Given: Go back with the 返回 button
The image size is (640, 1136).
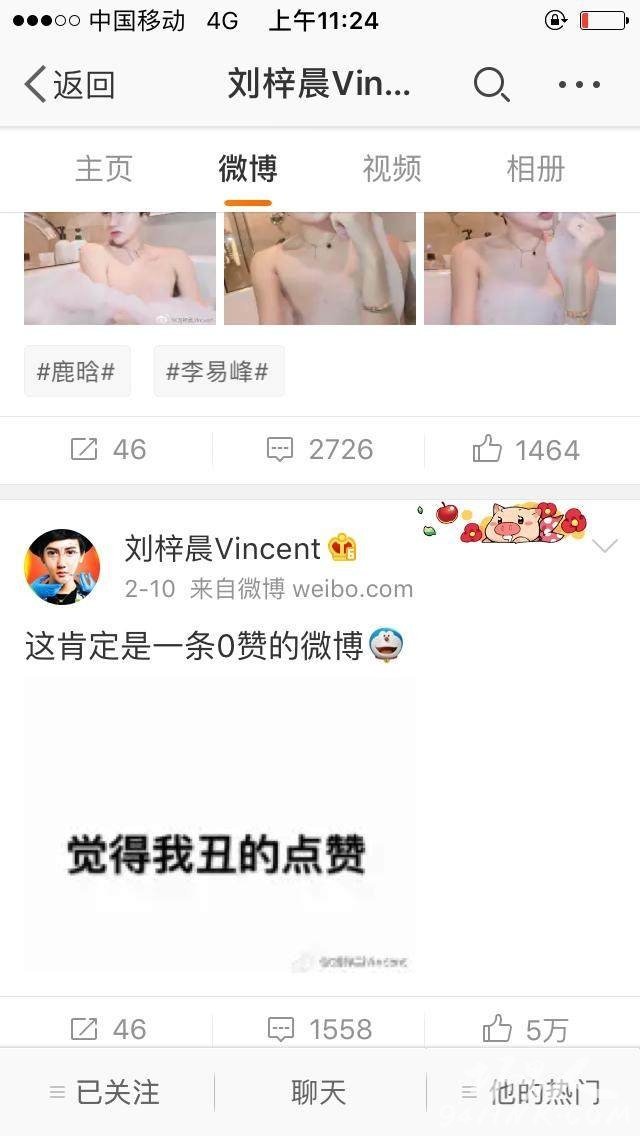Looking at the screenshot, I should pos(70,85).
